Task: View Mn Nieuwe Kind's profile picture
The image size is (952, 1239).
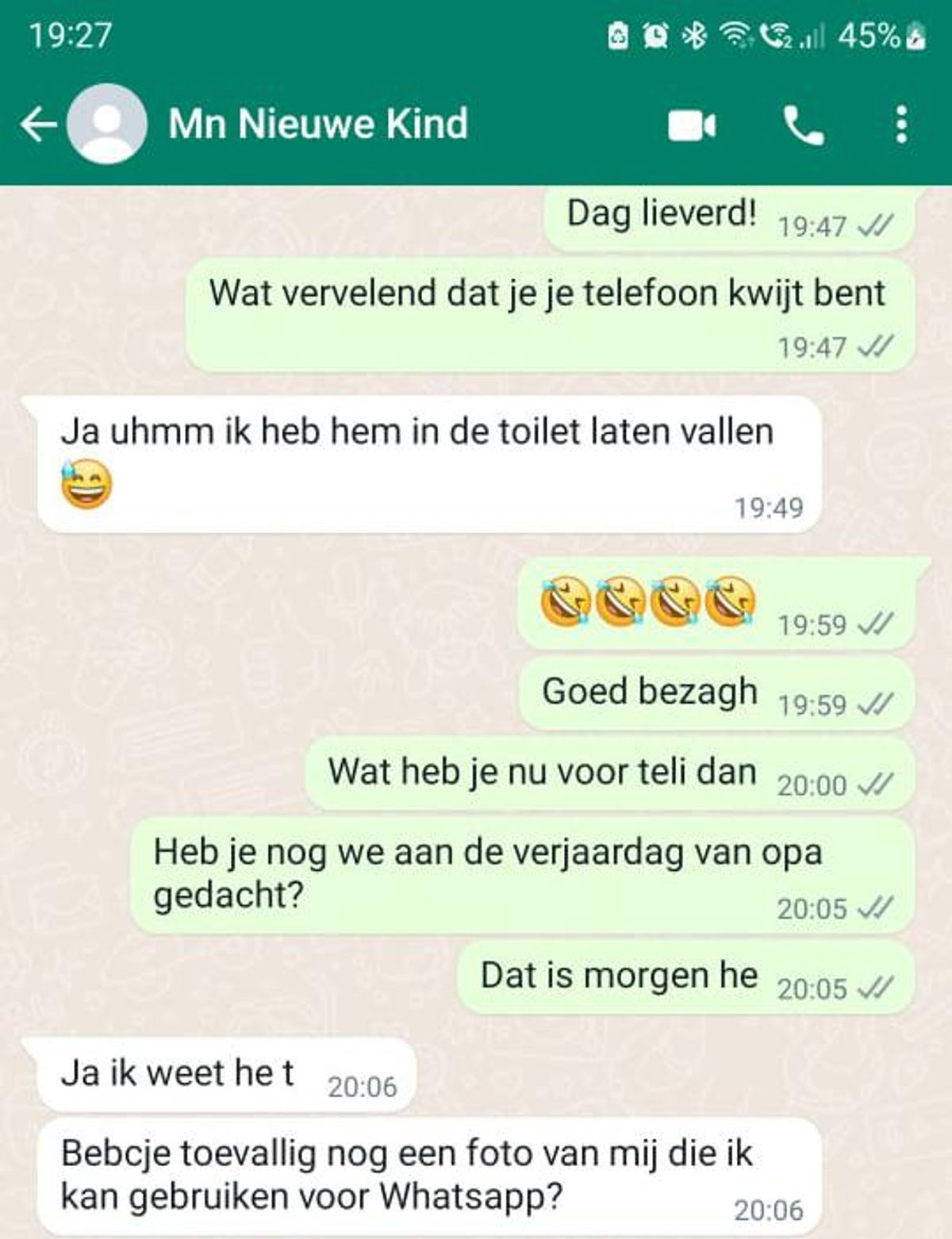Action: [x=106, y=125]
